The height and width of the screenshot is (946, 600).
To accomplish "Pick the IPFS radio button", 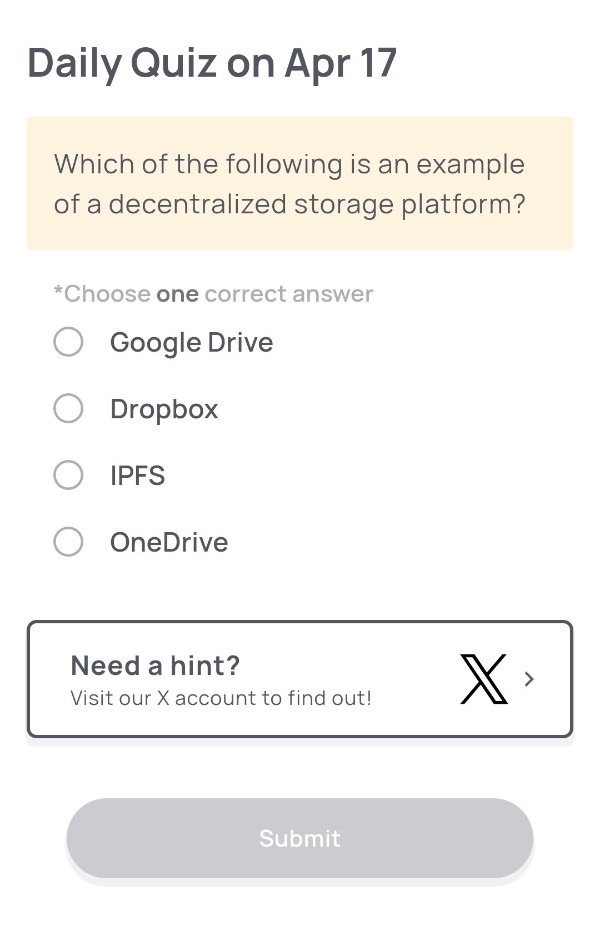I will point(68,475).
